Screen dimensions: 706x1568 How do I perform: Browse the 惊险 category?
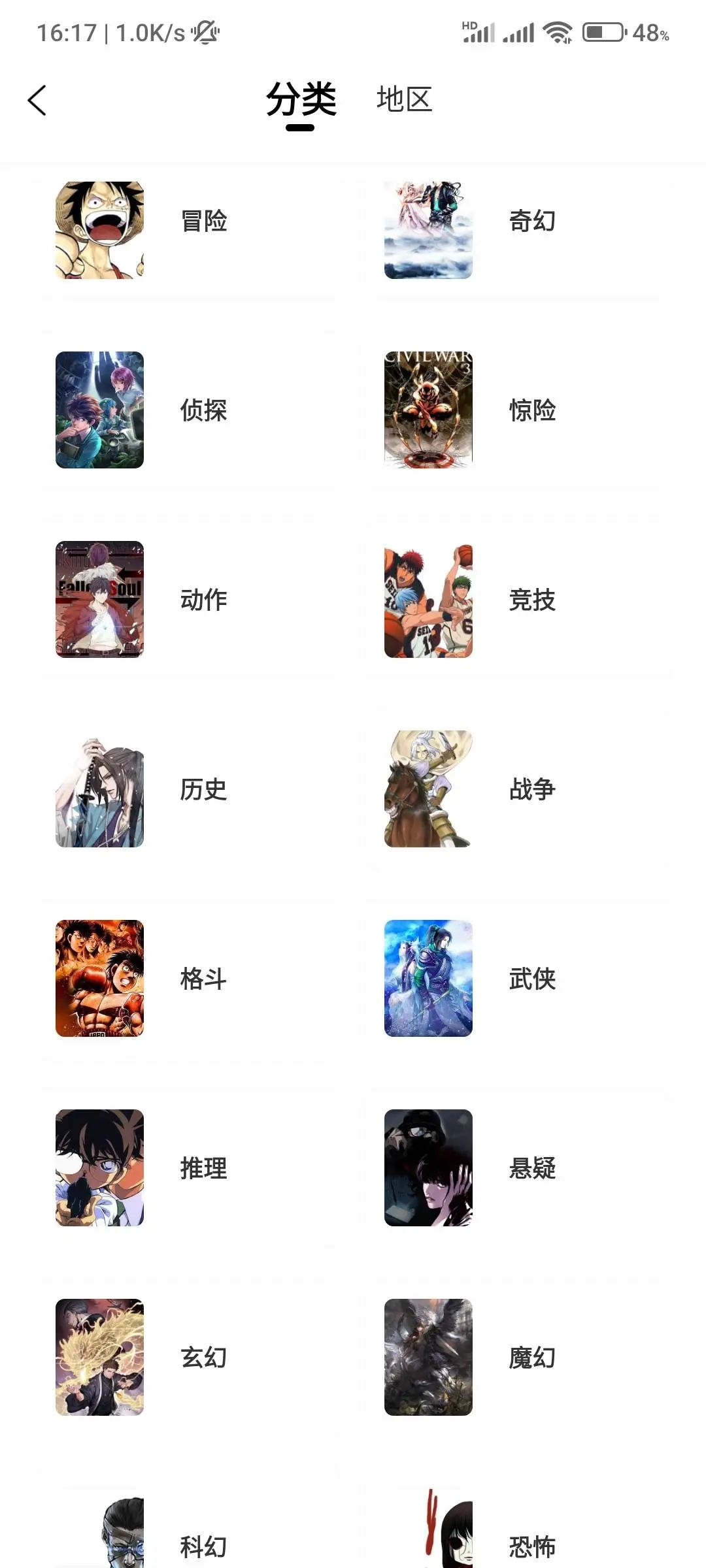516,410
